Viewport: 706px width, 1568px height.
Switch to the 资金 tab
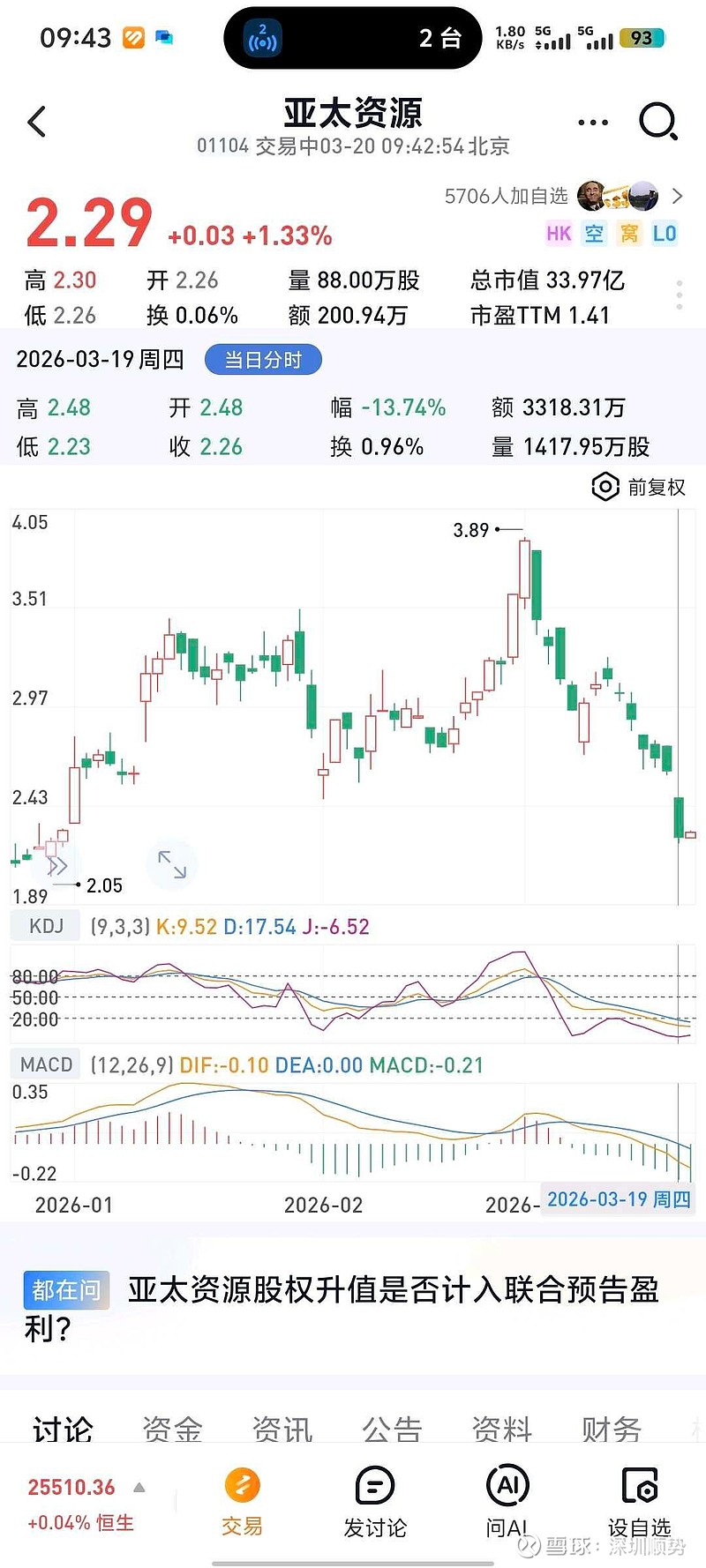(173, 1428)
